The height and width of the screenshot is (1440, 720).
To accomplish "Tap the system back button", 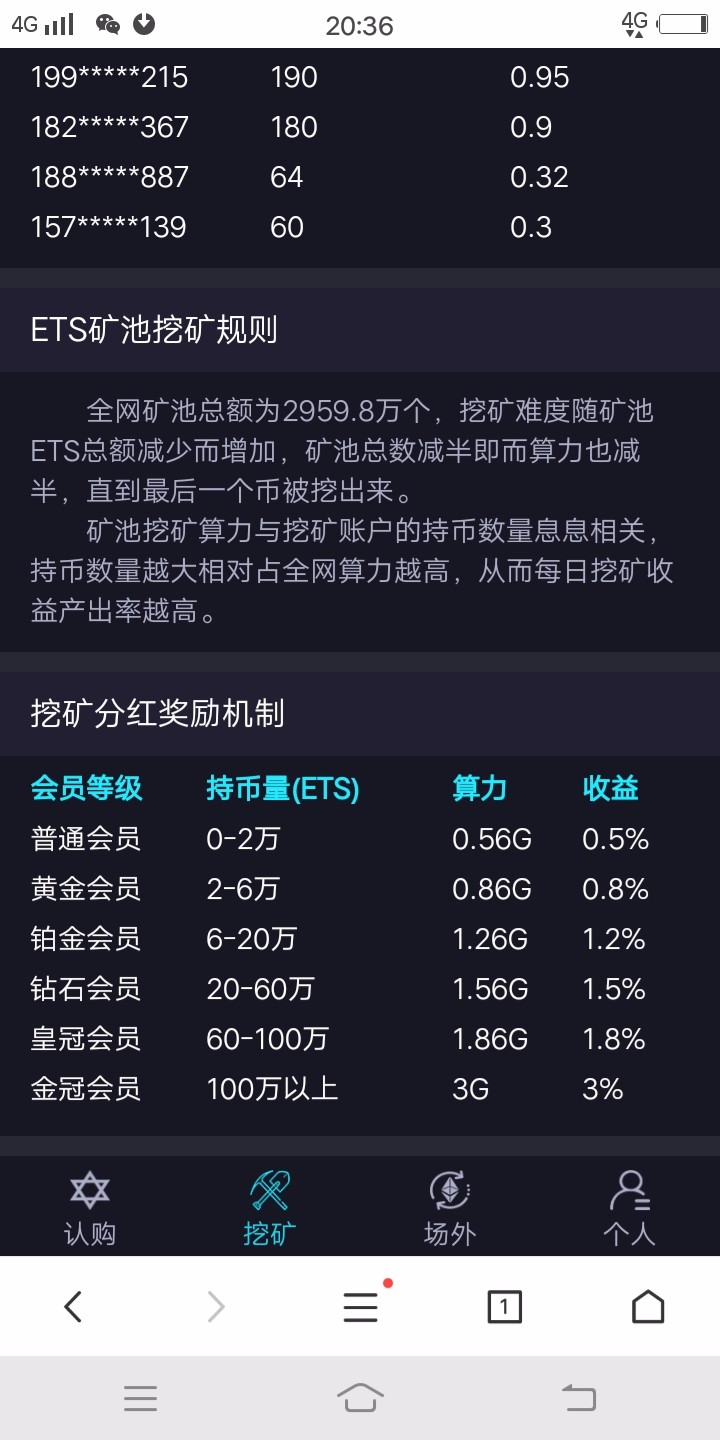I will [x=579, y=1397].
